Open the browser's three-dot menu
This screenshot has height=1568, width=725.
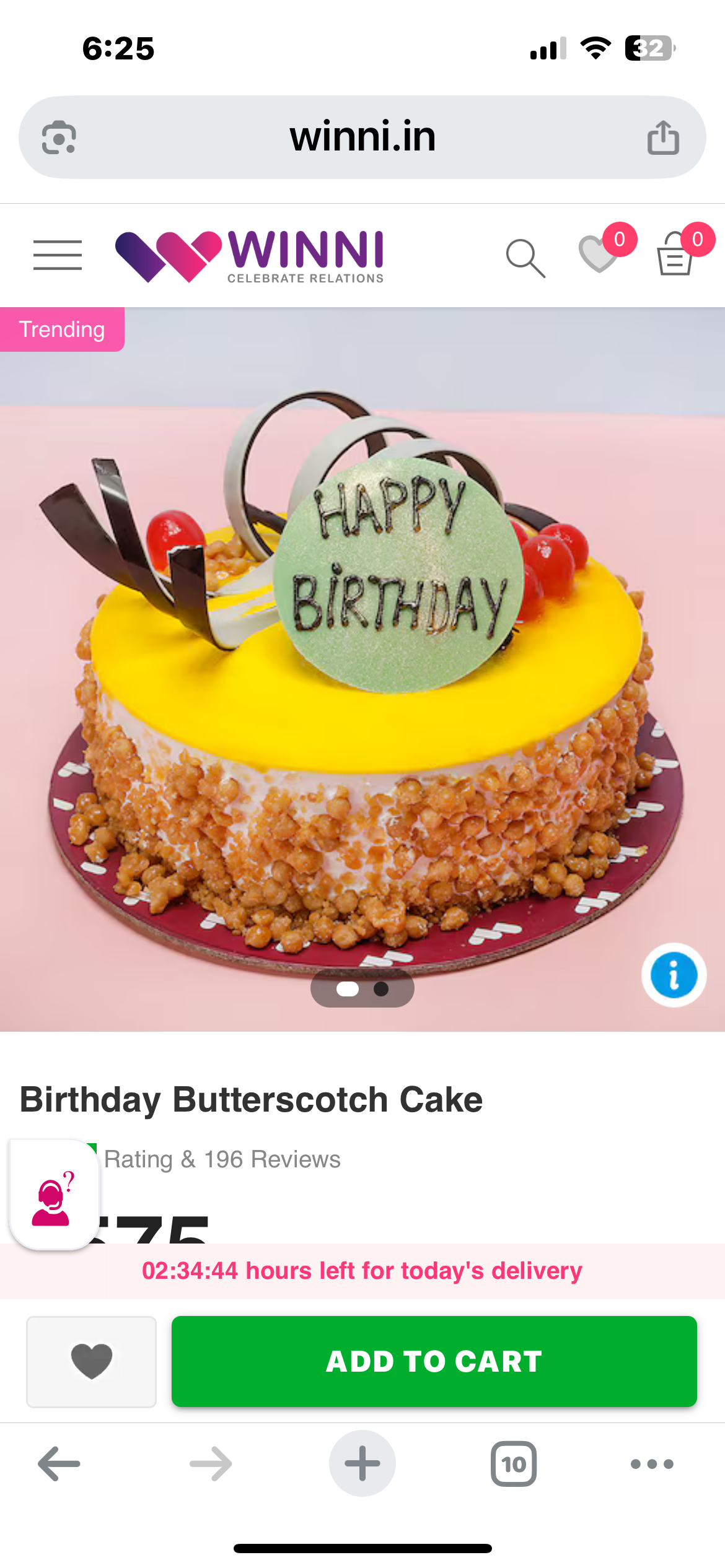click(x=652, y=1464)
